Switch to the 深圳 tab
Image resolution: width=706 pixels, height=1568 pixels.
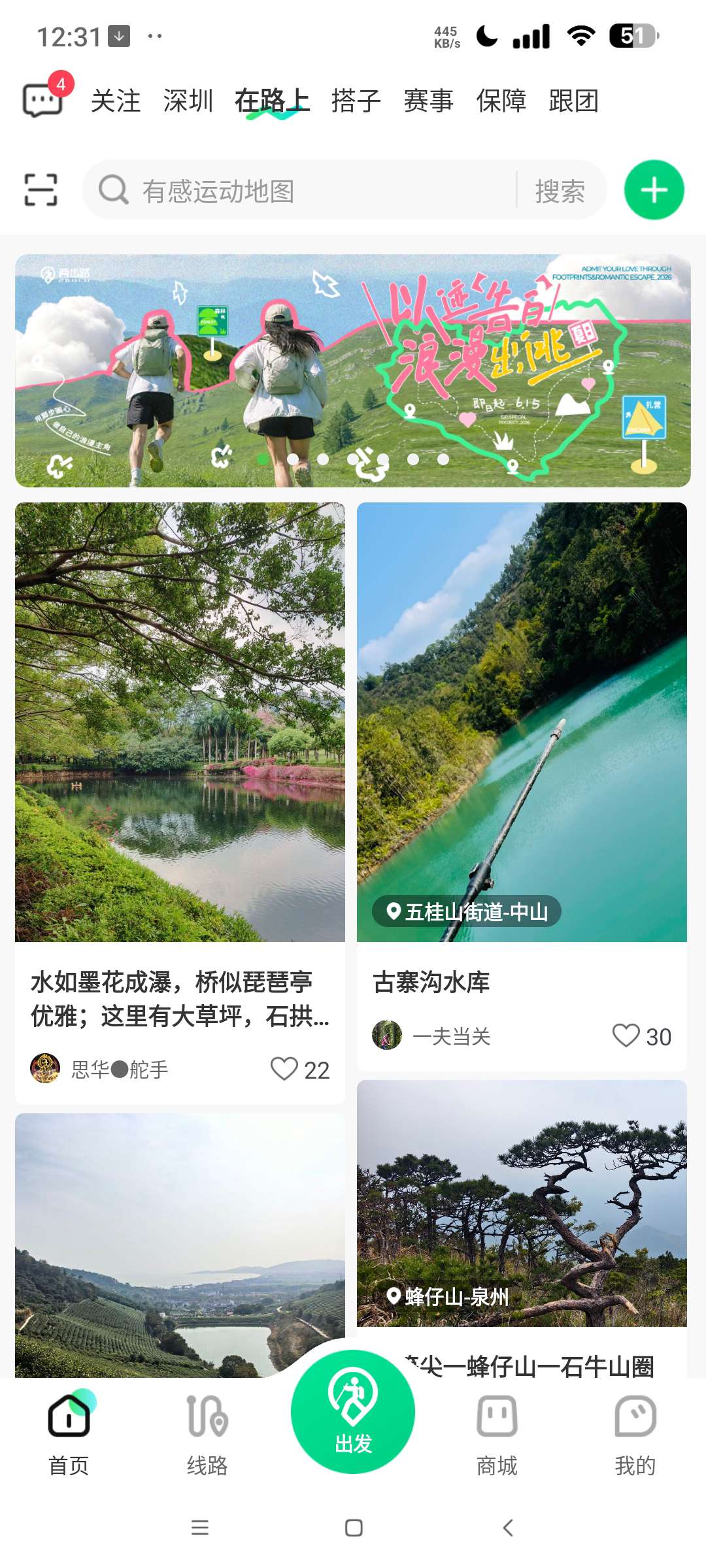[188, 101]
